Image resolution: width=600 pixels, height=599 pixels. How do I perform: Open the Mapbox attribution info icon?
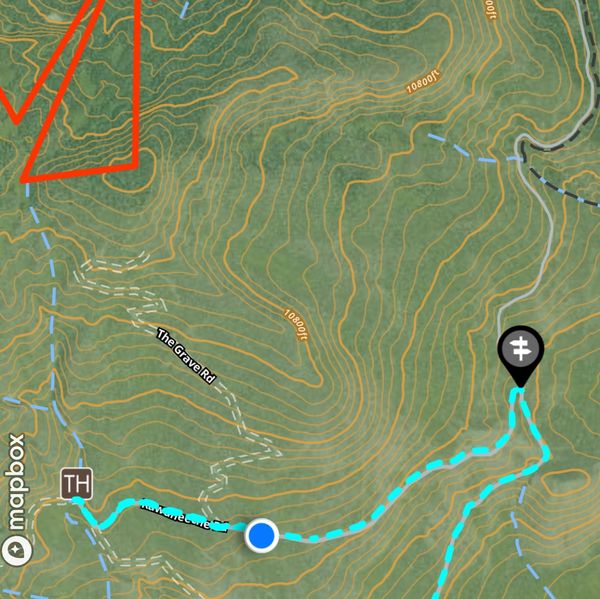pos(15,549)
